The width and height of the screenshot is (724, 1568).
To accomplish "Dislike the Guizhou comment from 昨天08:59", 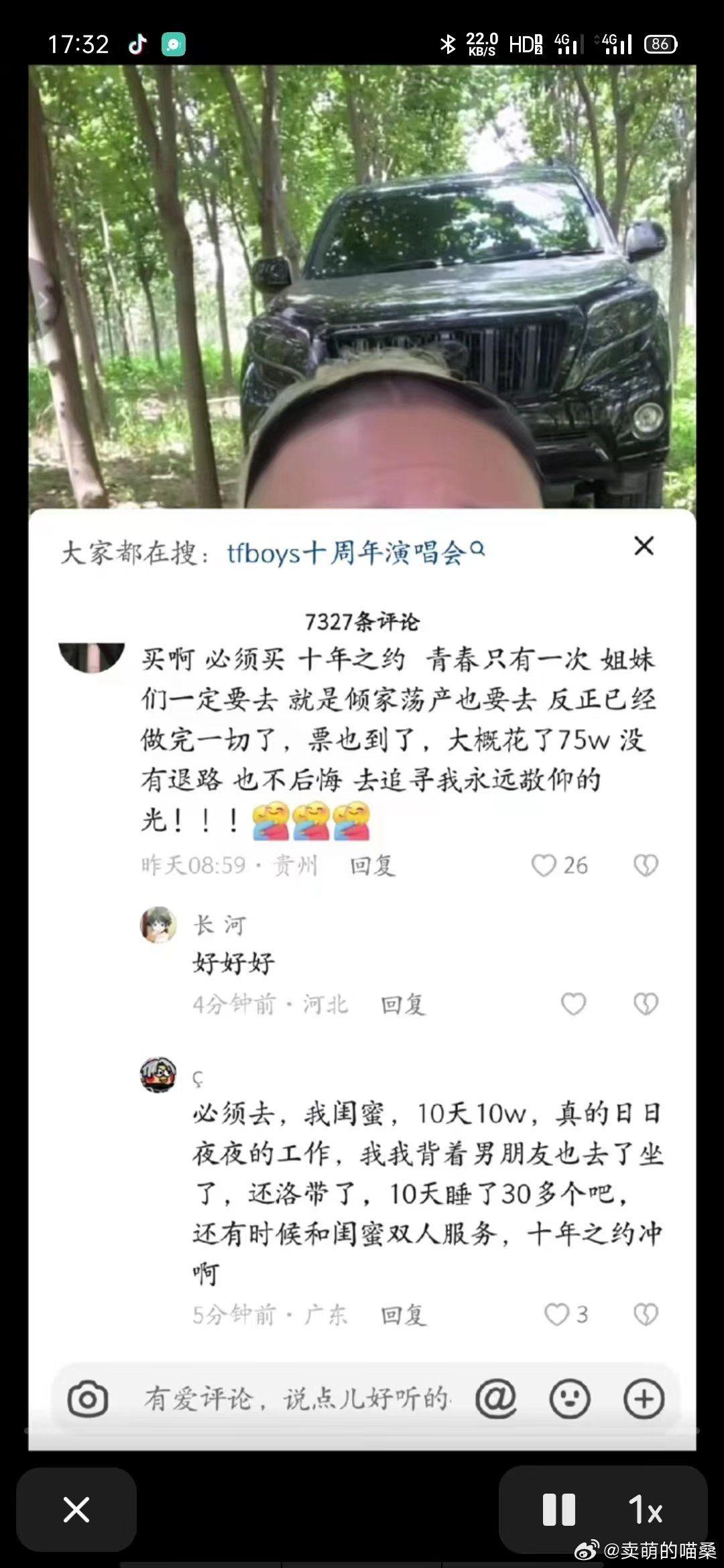I will pyautogui.click(x=646, y=865).
